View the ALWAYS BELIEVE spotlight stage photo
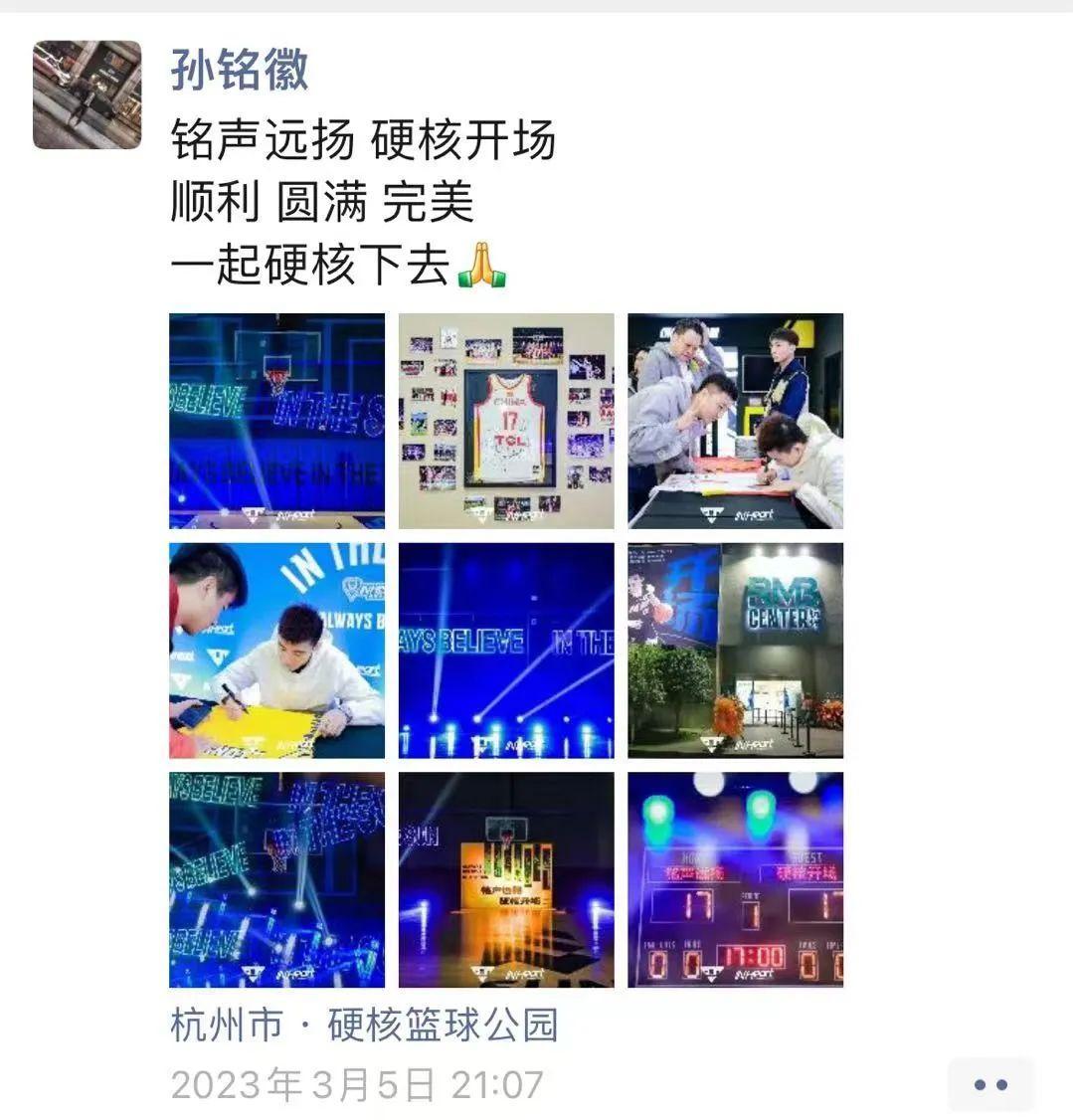1073x1120 pixels. point(505,652)
